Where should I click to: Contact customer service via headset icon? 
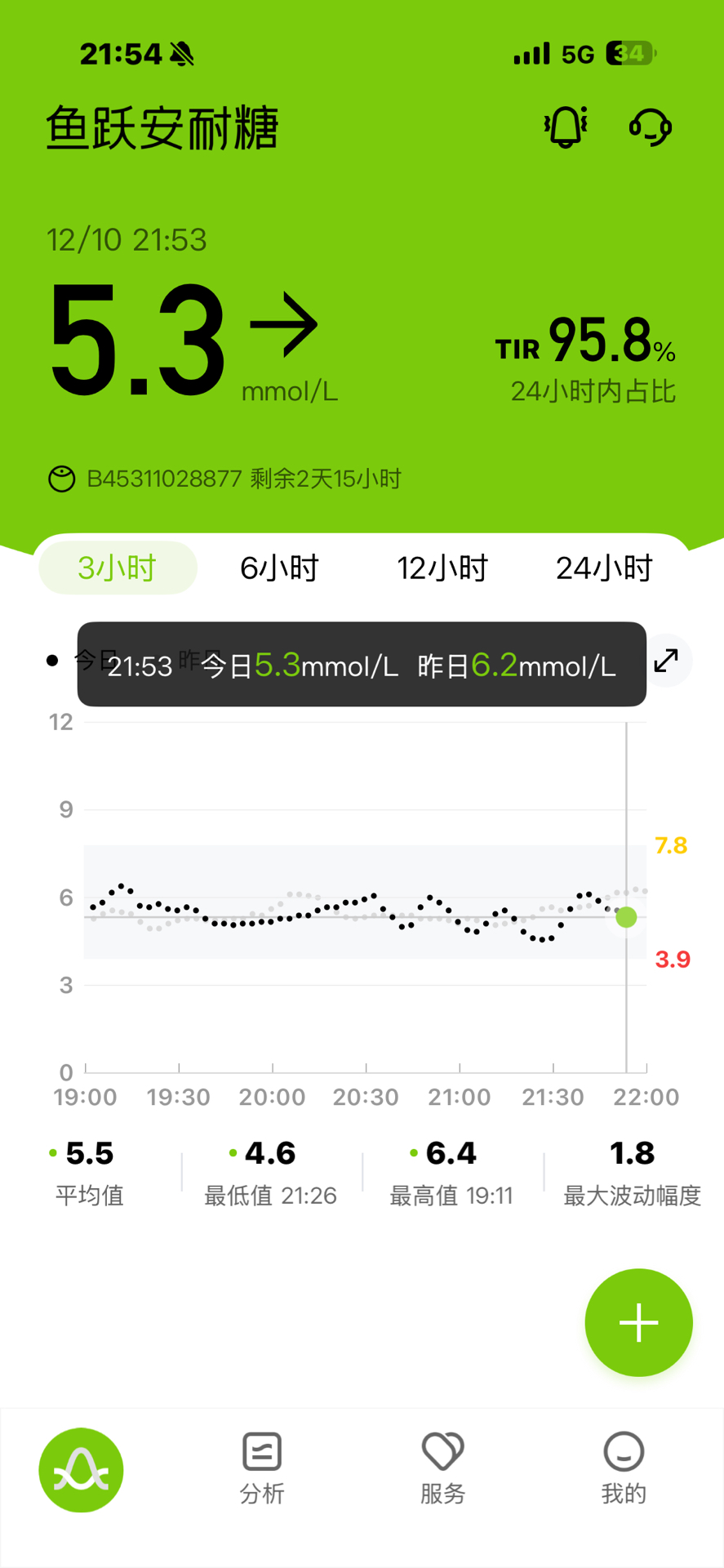tap(650, 127)
